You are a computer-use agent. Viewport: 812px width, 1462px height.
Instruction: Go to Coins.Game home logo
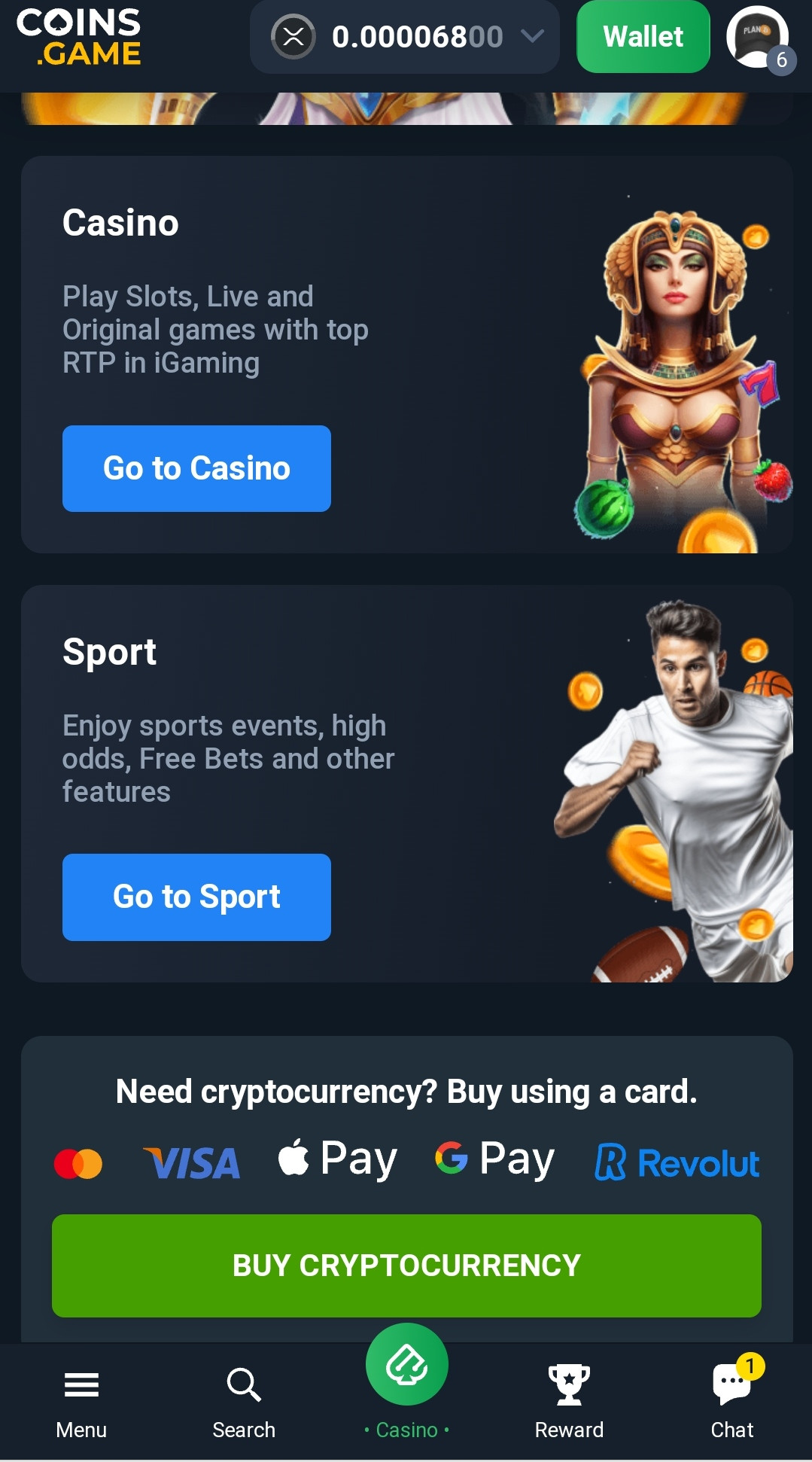pyautogui.click(x=79, y=37)
